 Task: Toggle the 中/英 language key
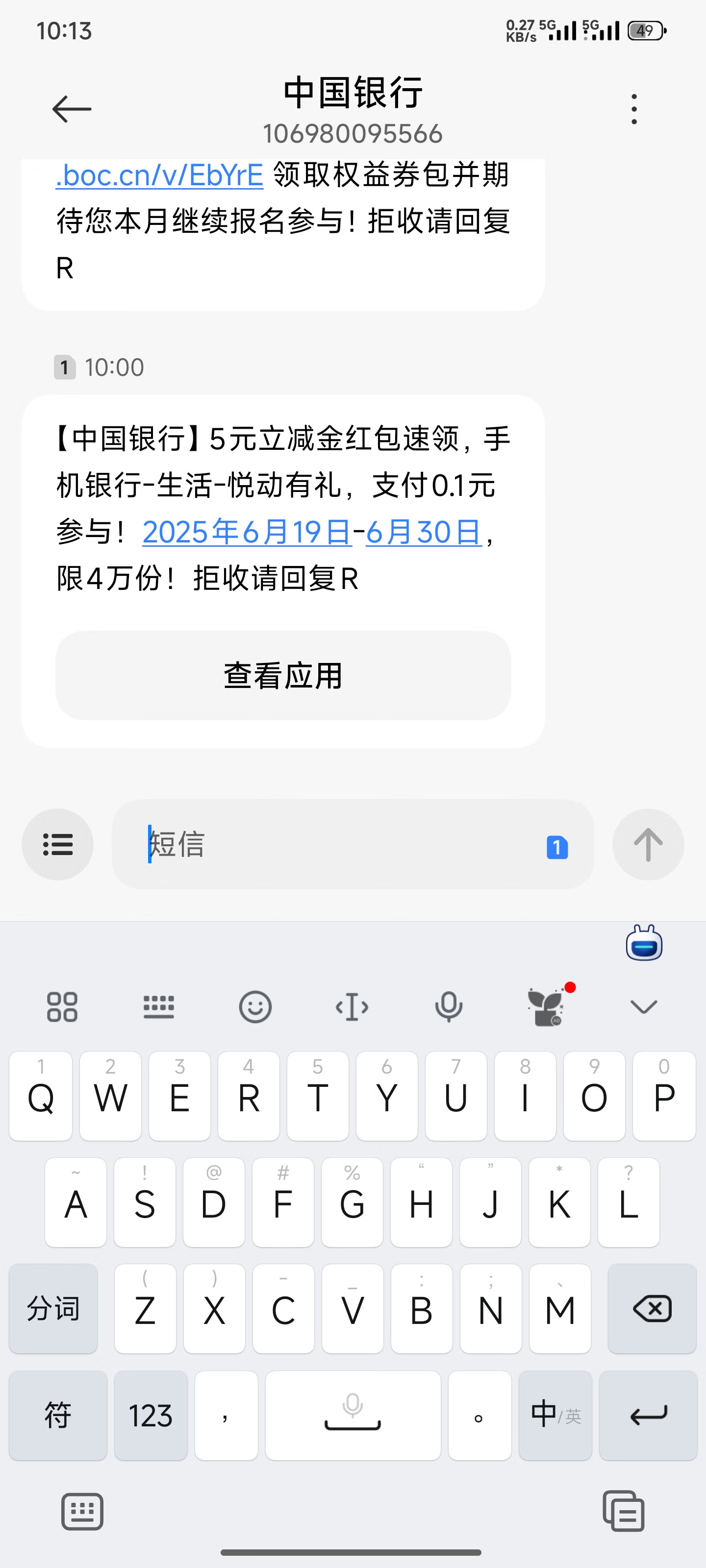(x=555, y=1415)
